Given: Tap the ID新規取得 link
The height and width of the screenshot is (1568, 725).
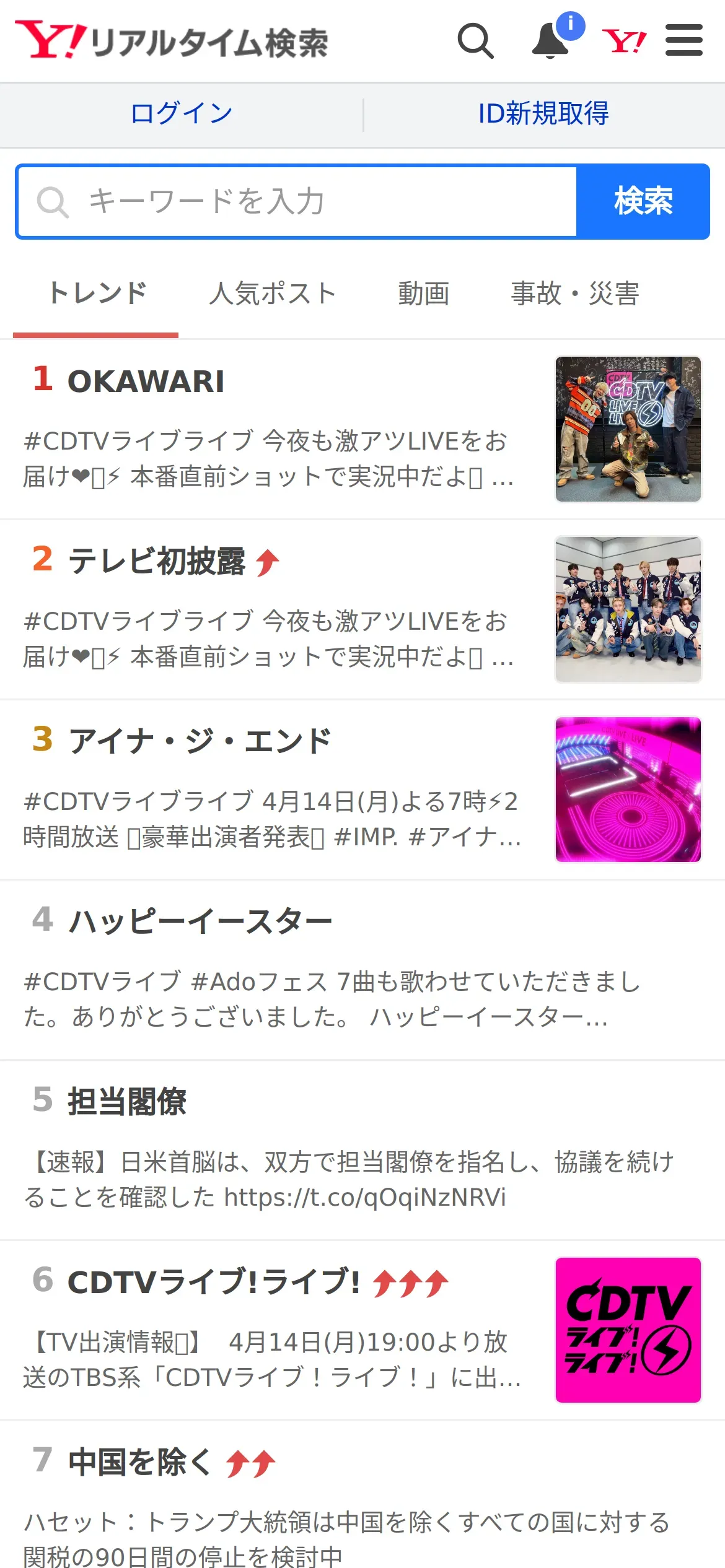Looking at the screenshot, I should pyautogui.click(x=543, y=113).
